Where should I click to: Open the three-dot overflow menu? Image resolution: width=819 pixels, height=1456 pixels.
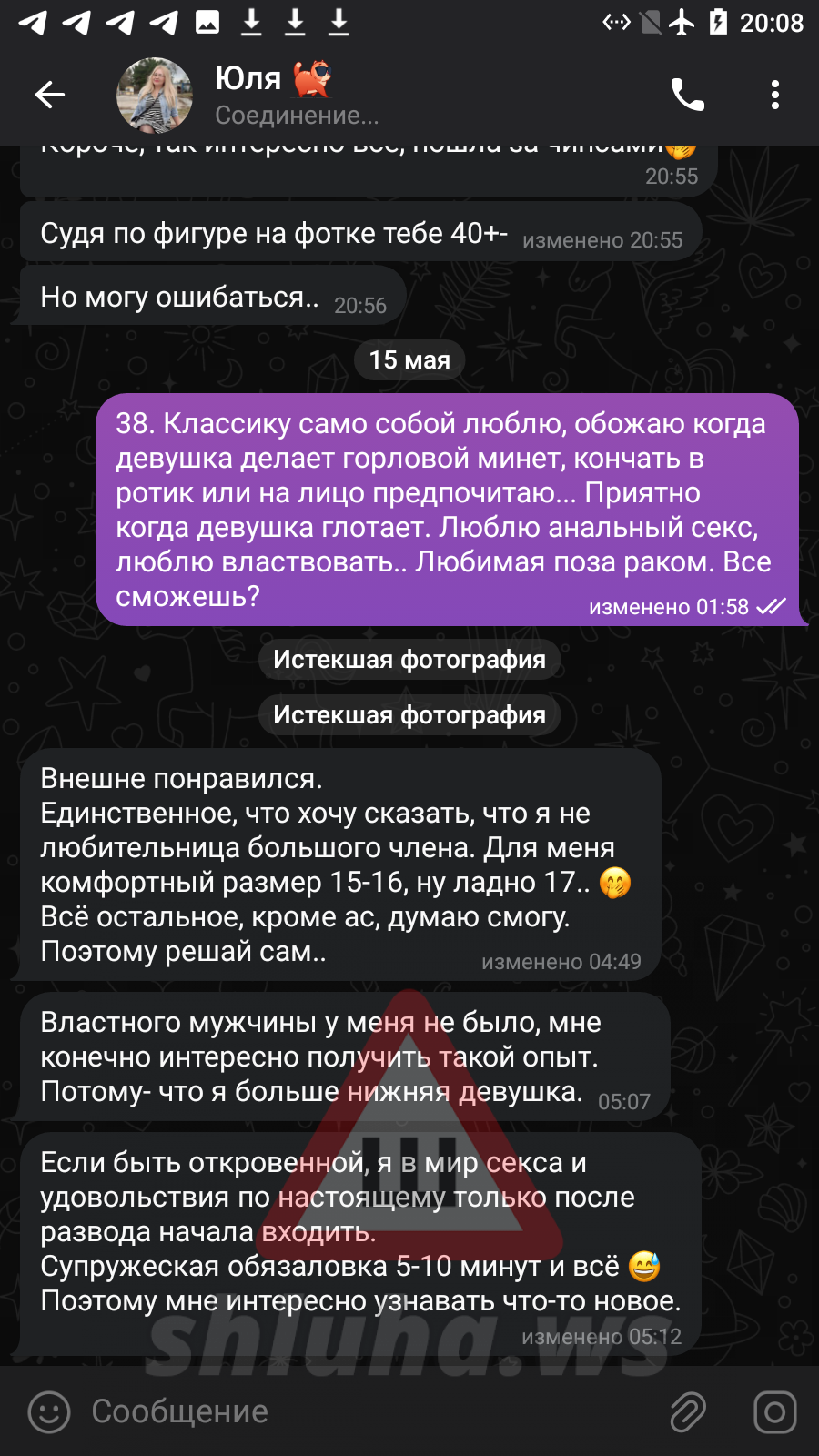click(x=774, y=95)
